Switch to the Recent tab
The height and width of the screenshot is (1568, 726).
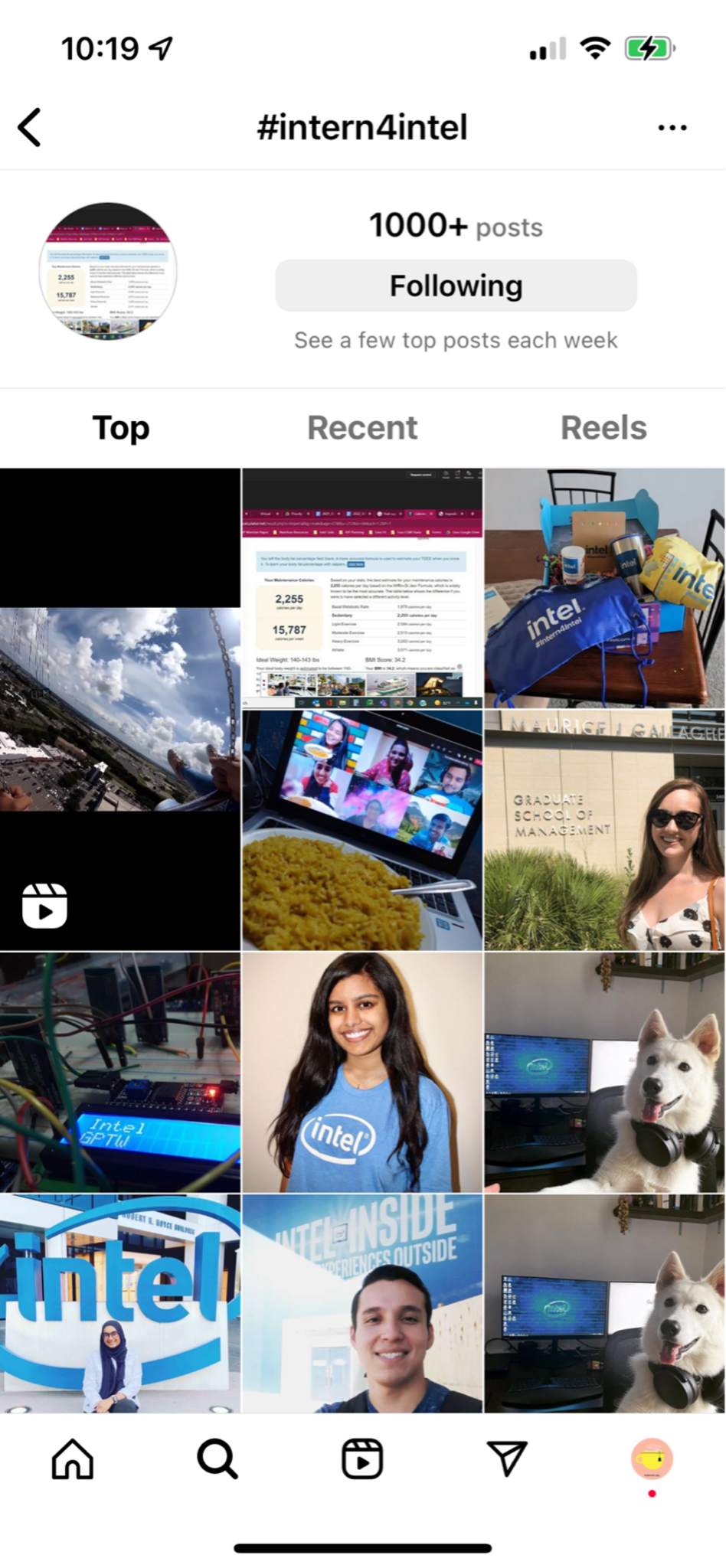pyautogui.click(x=362, y=428)
